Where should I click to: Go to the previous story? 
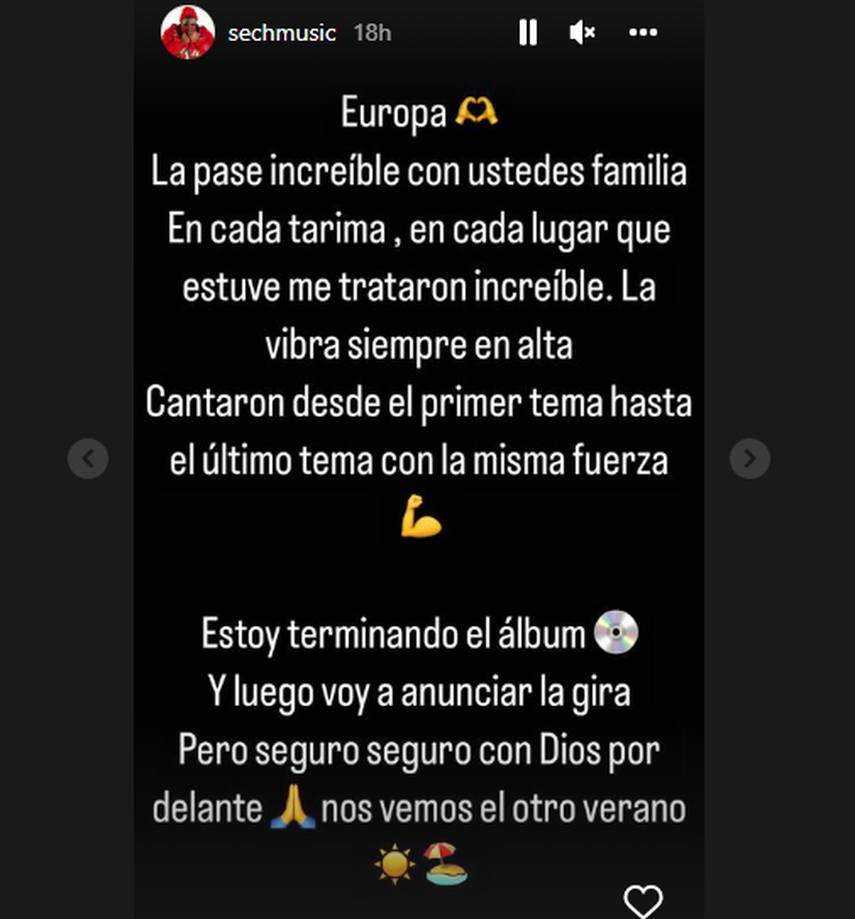click(x=88, y=459)
